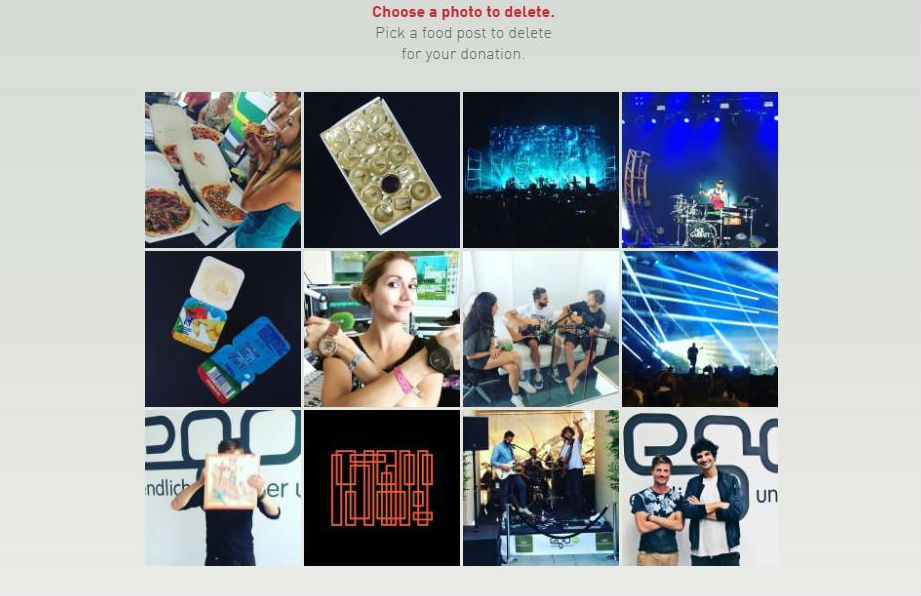Image resolution: width=921 pixels, height=596 pixels.
Task: Pick the box of dumplings photo
Action: pos(381,169)
